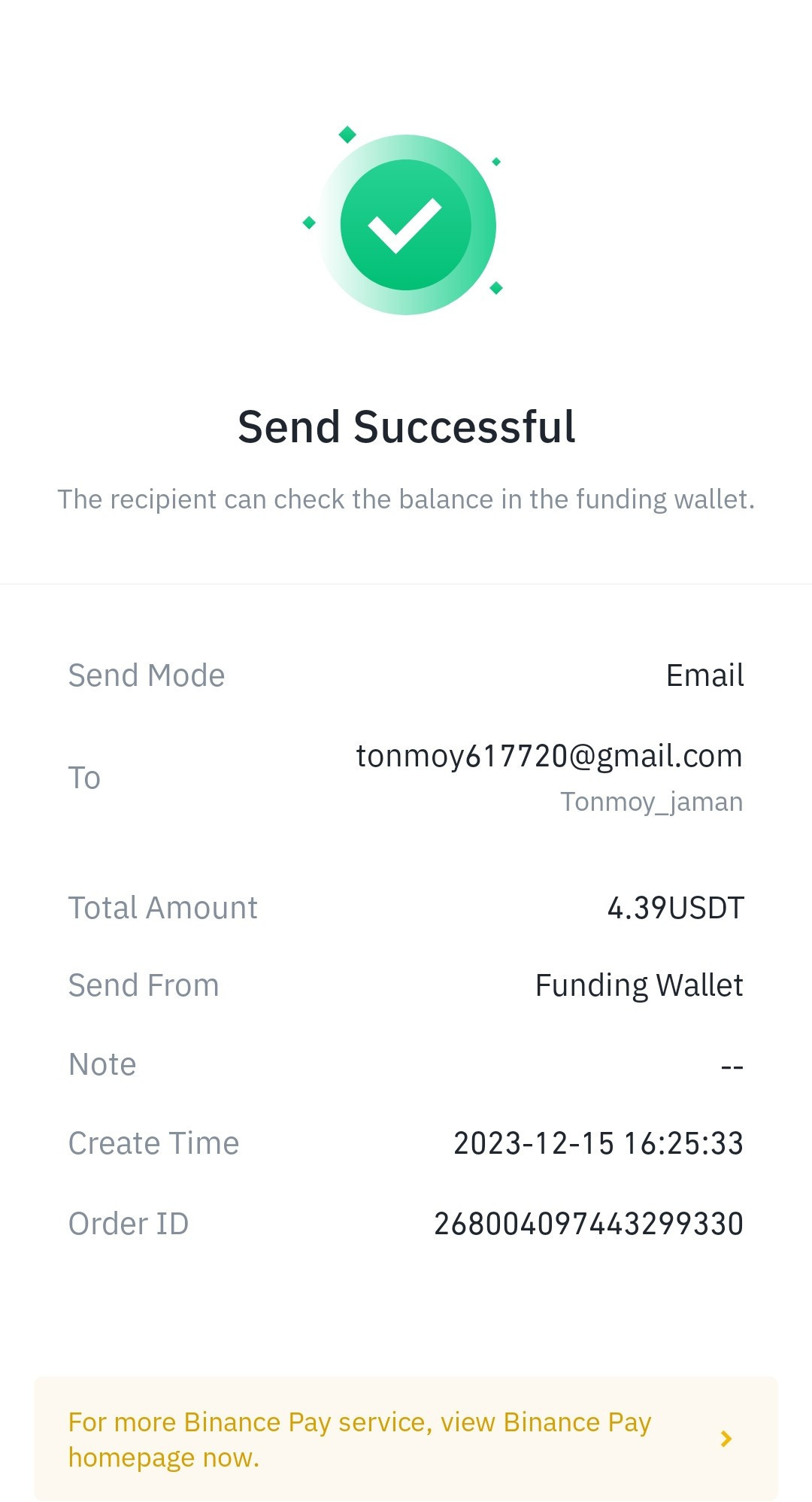Open the Binance Pay homepage banner
This screenshot has width=812, height=1502.
point(406,1439)
